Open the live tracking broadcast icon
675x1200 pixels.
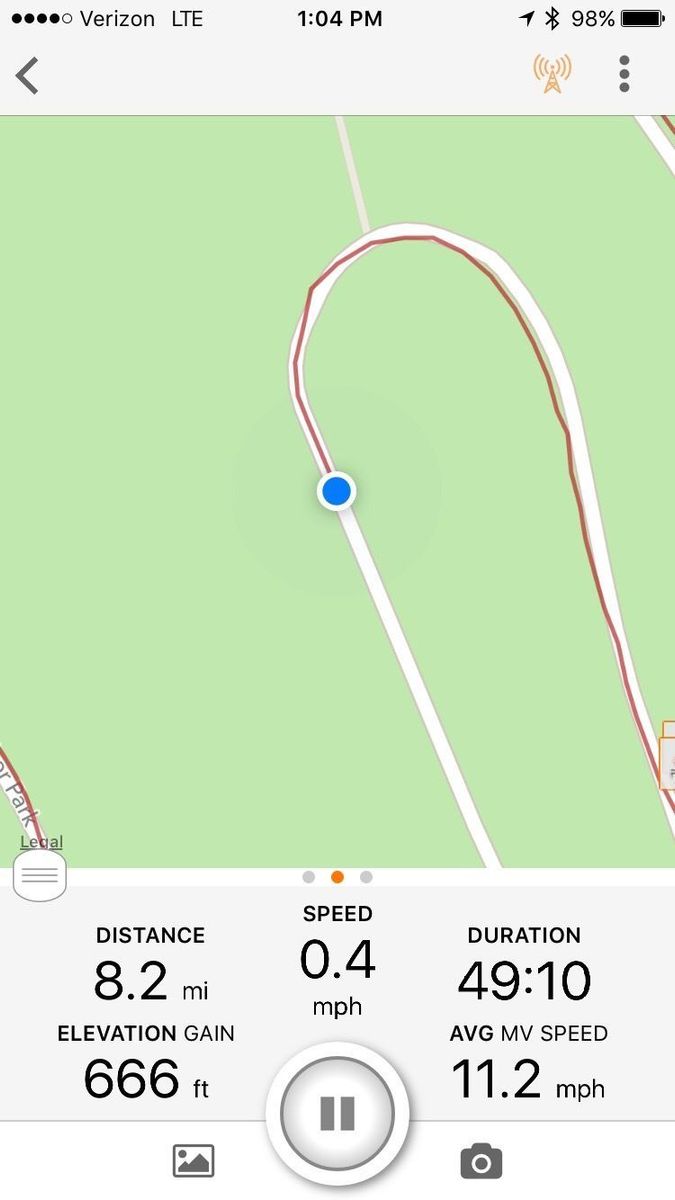552,74
